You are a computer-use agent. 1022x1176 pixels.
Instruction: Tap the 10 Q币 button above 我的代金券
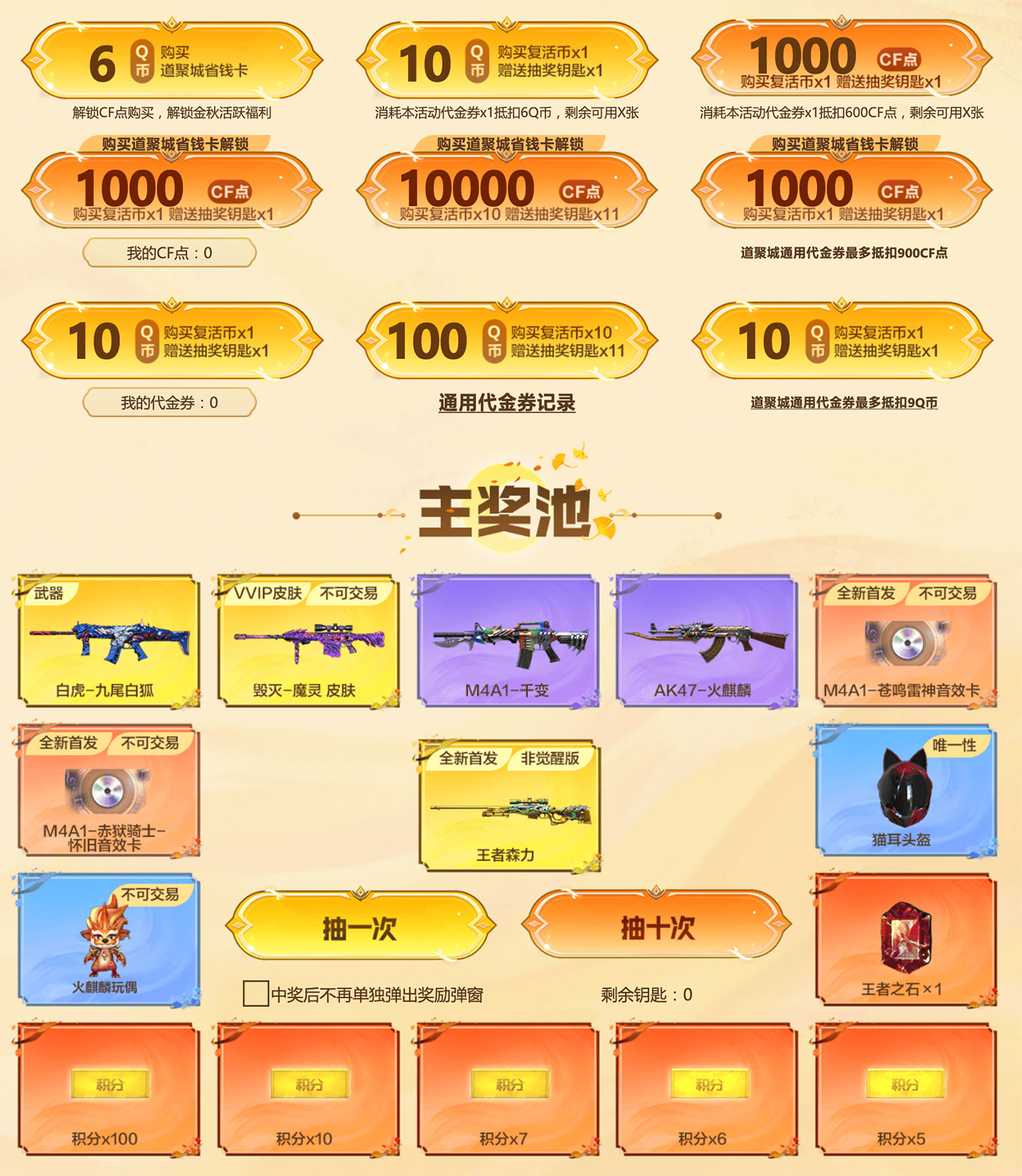(172, 341)
